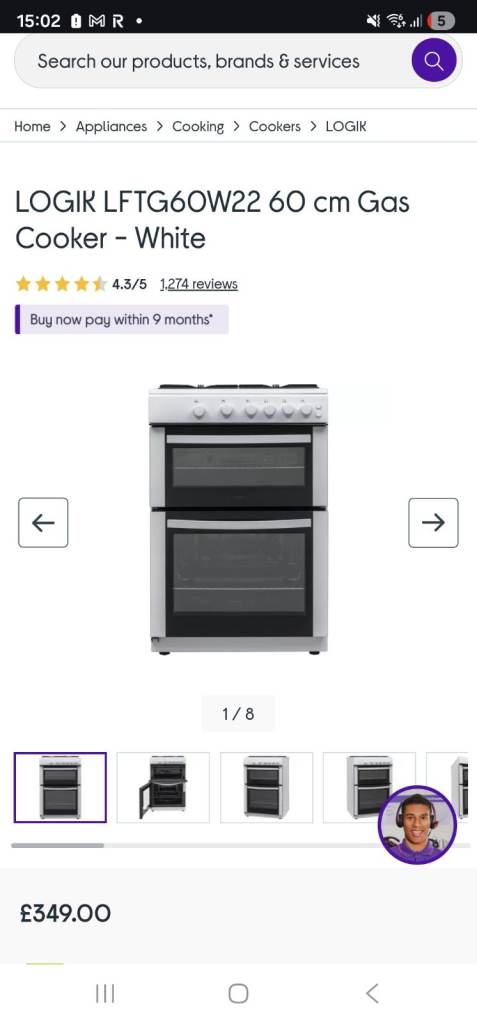This screenshot has height=1024, width=477.
Task: Go to Home breadcrumb
Action: 32,127
